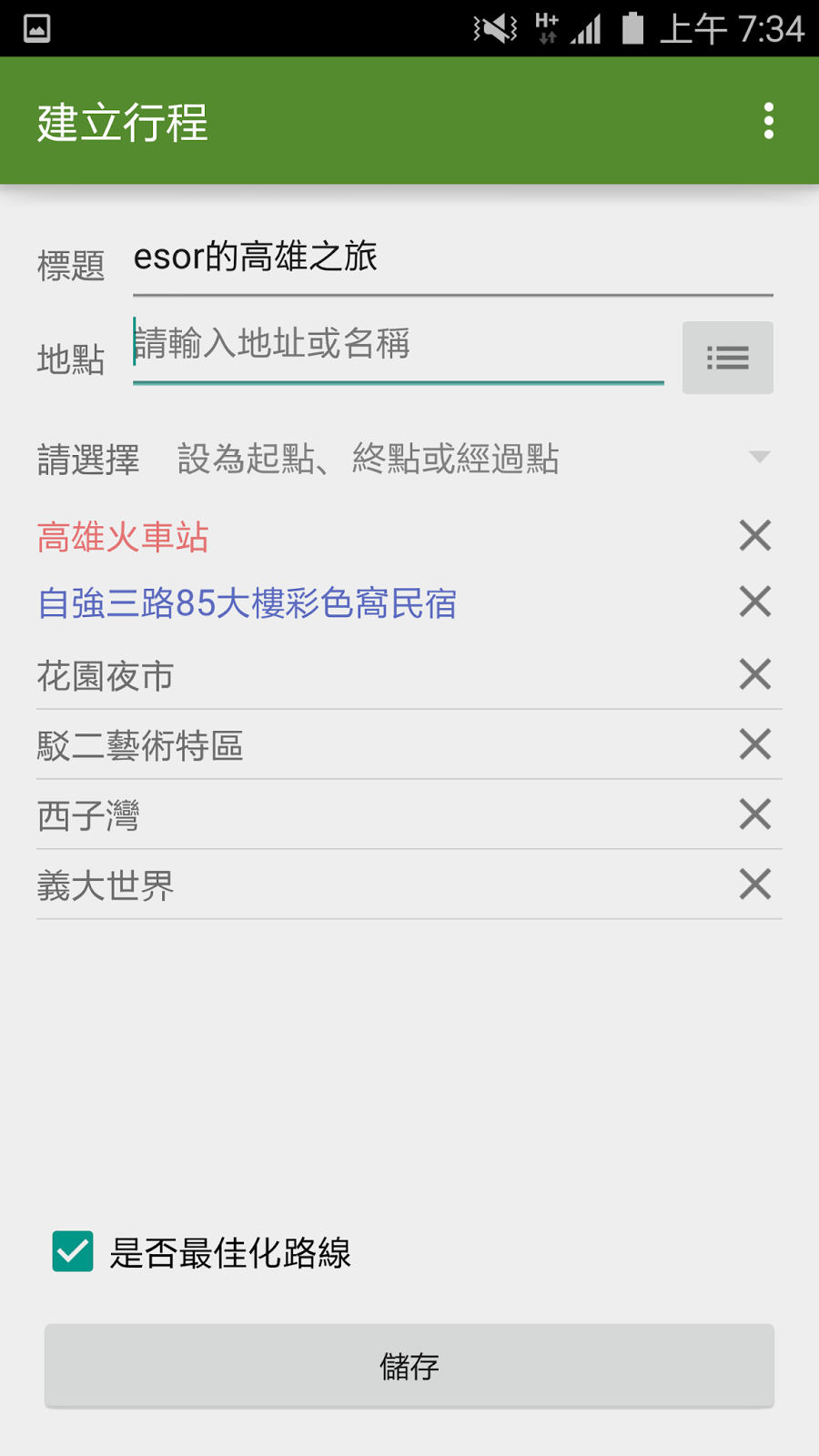This screenshot has width=819, height=1456.
Task: Save the trip with 儲存
Action: pos(409,1366)
